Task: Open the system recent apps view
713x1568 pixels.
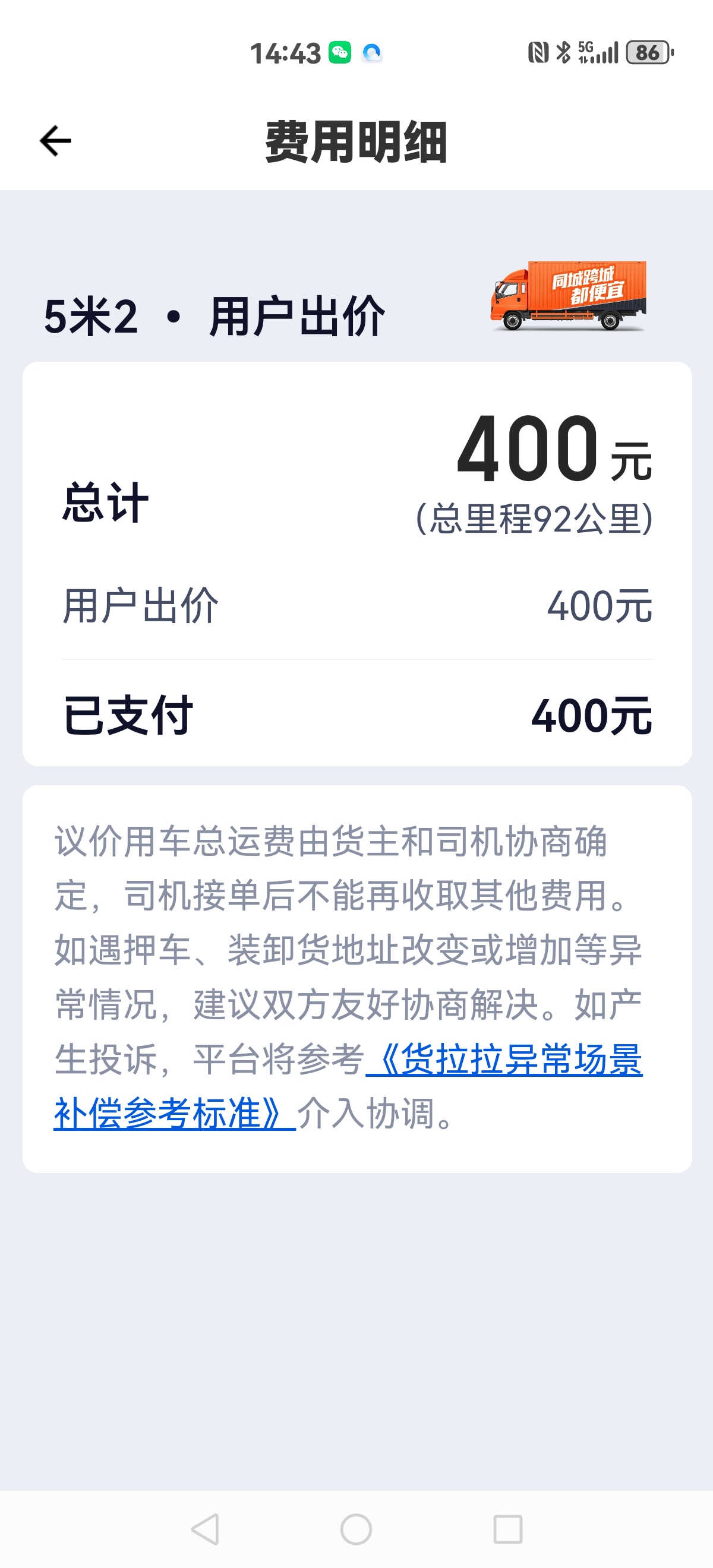Action: 508,1529
